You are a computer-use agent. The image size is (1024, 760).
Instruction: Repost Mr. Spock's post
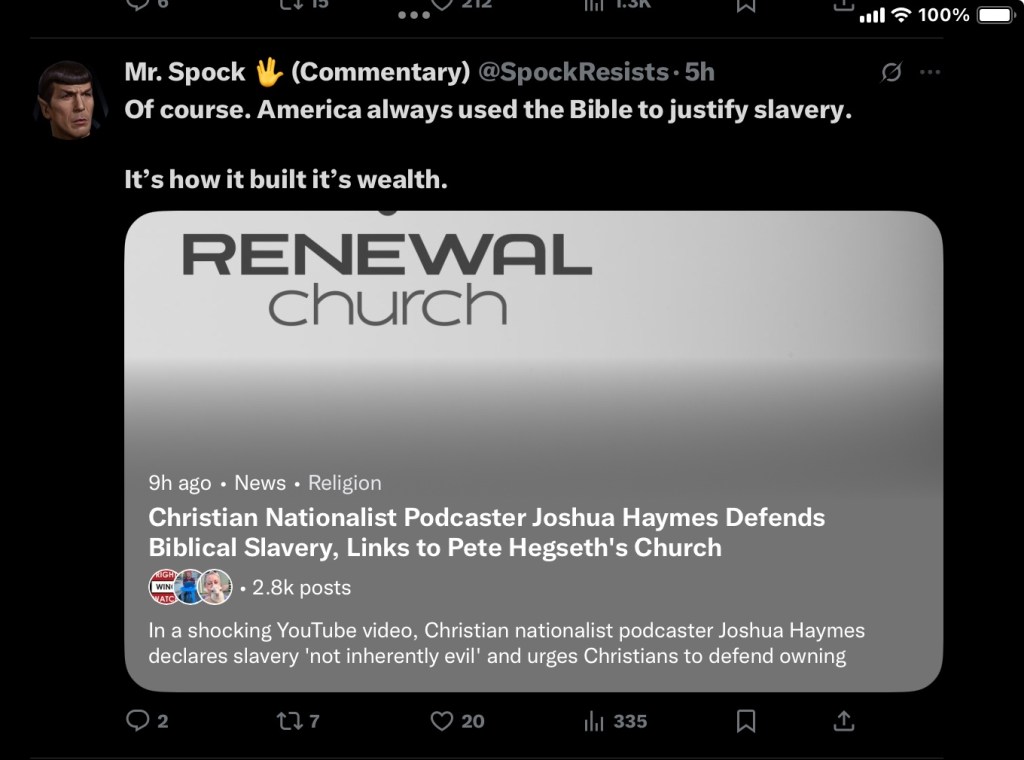(x=287, y=721)
